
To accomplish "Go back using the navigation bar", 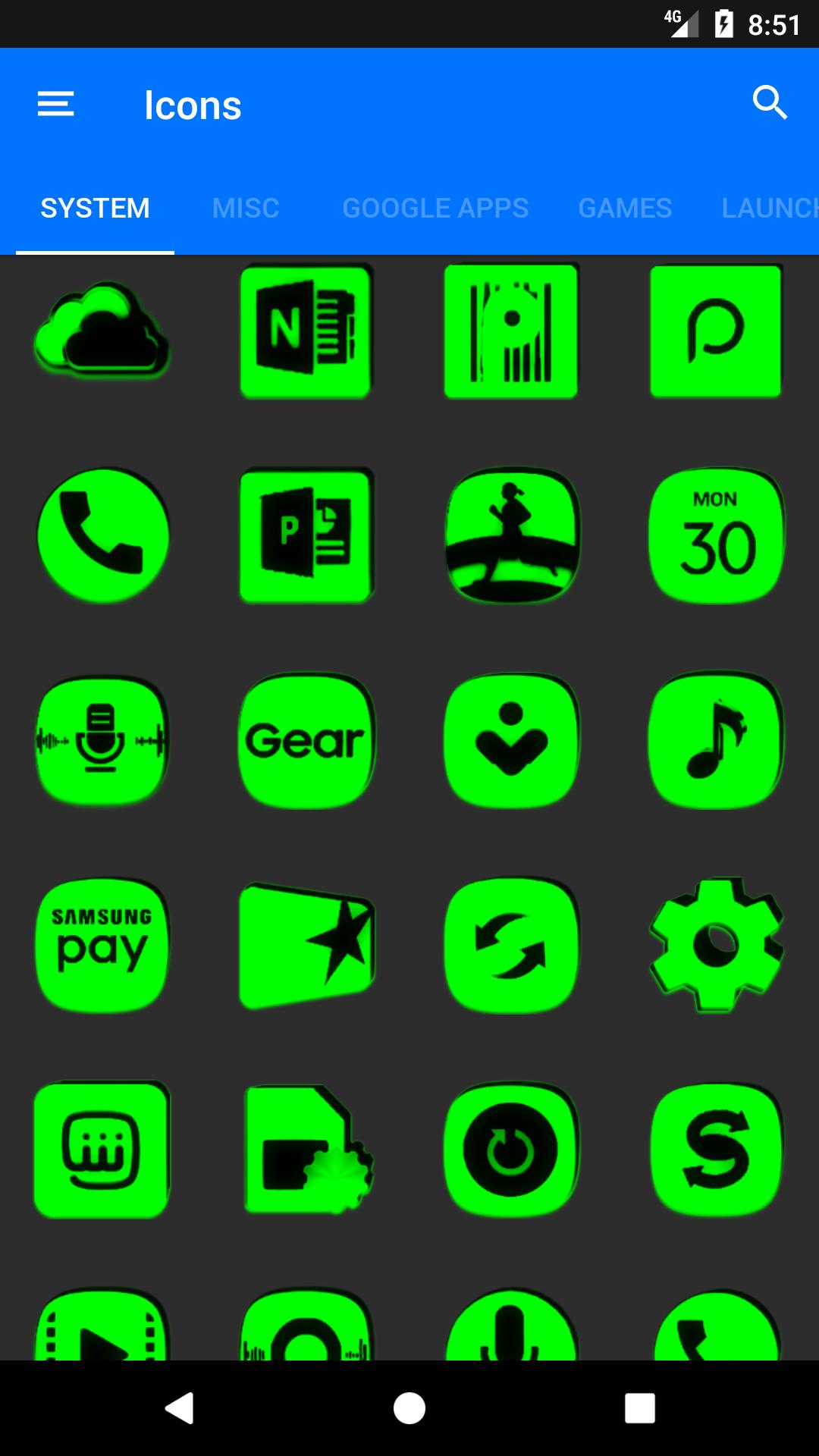I will [x=180, y=1408].
